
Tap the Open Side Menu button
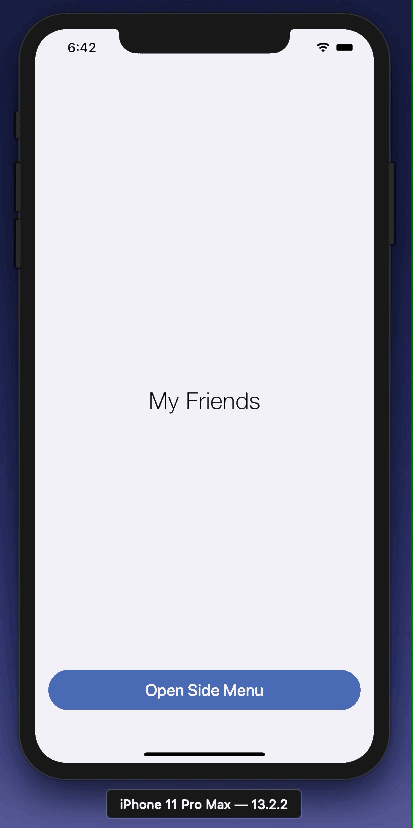pyautogui.click(x=204, y=690)
